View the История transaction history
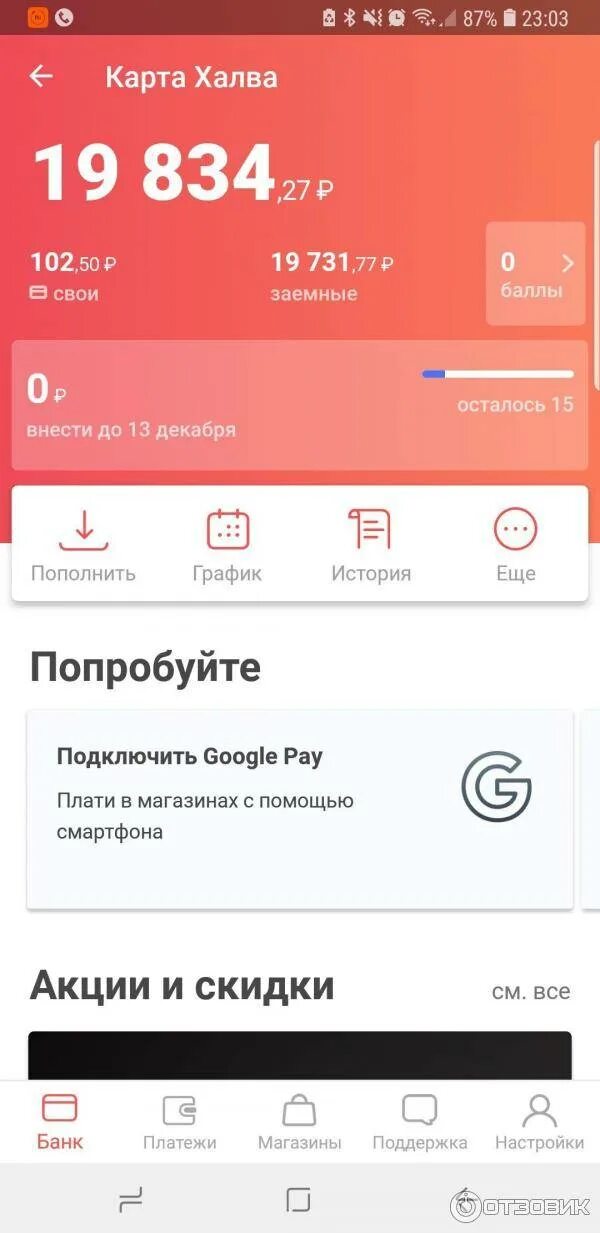Image resolution: width=600 pixels, height=1233 pixels. pyautogui.click(x=371, y=546)
